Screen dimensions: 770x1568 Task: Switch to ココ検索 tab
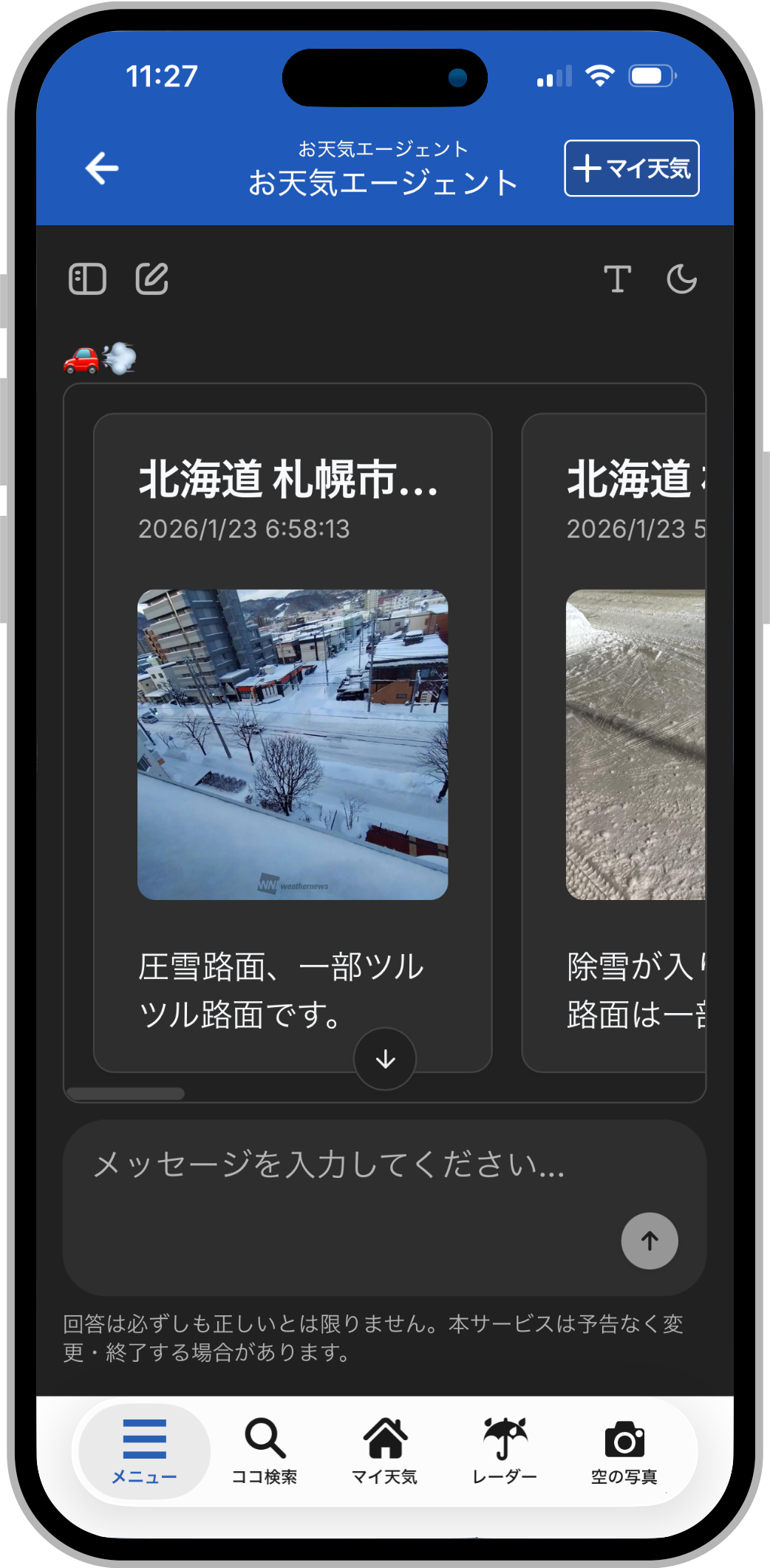(x=265, y=1451)
